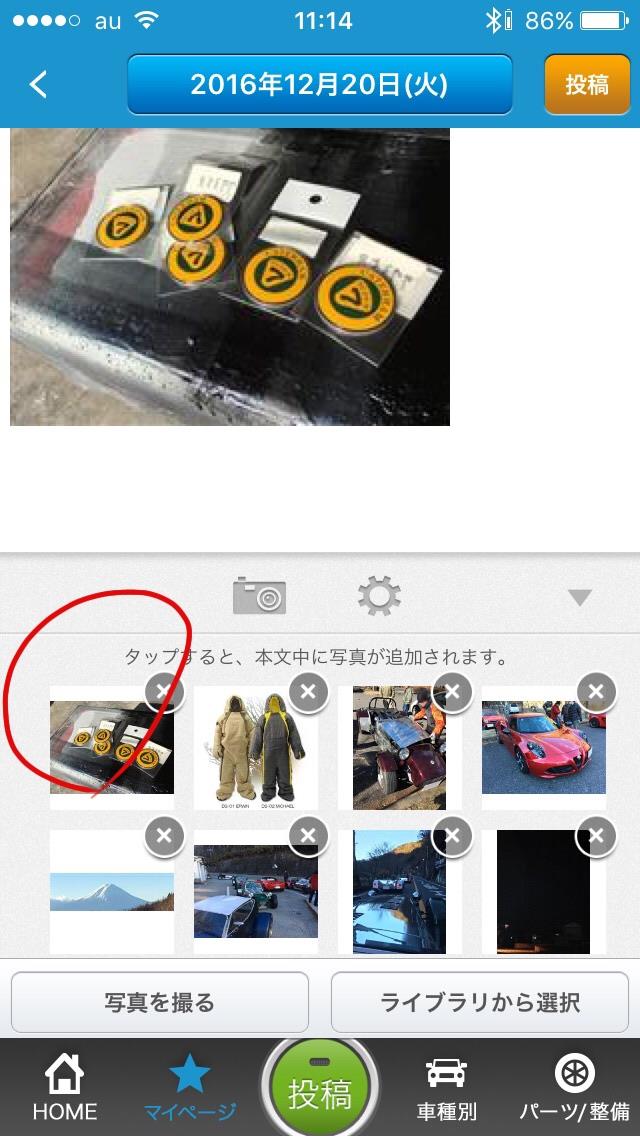
Task: Remove the Mount Fuji photo
Action: click(x=165, y=836)
